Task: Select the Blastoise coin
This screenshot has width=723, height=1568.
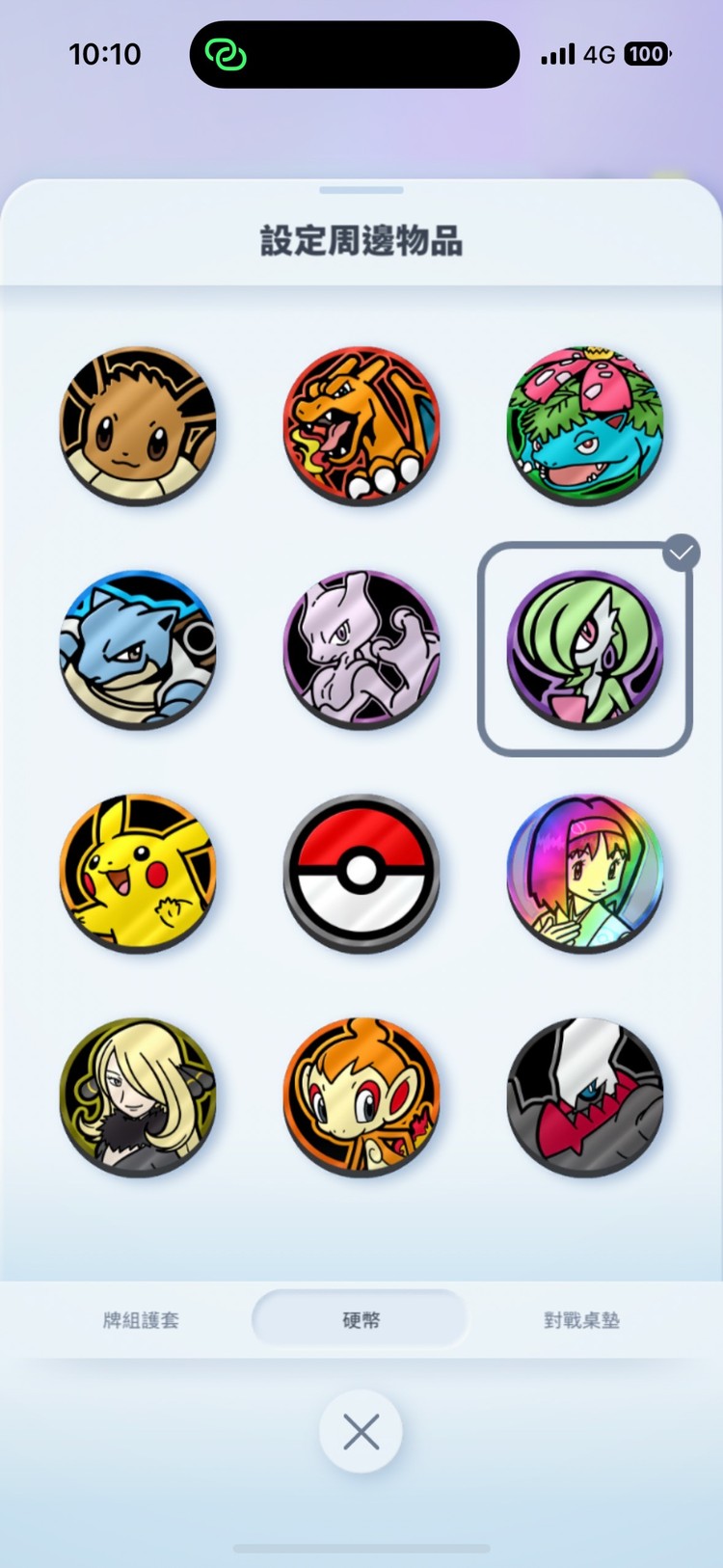Action: 138,649
